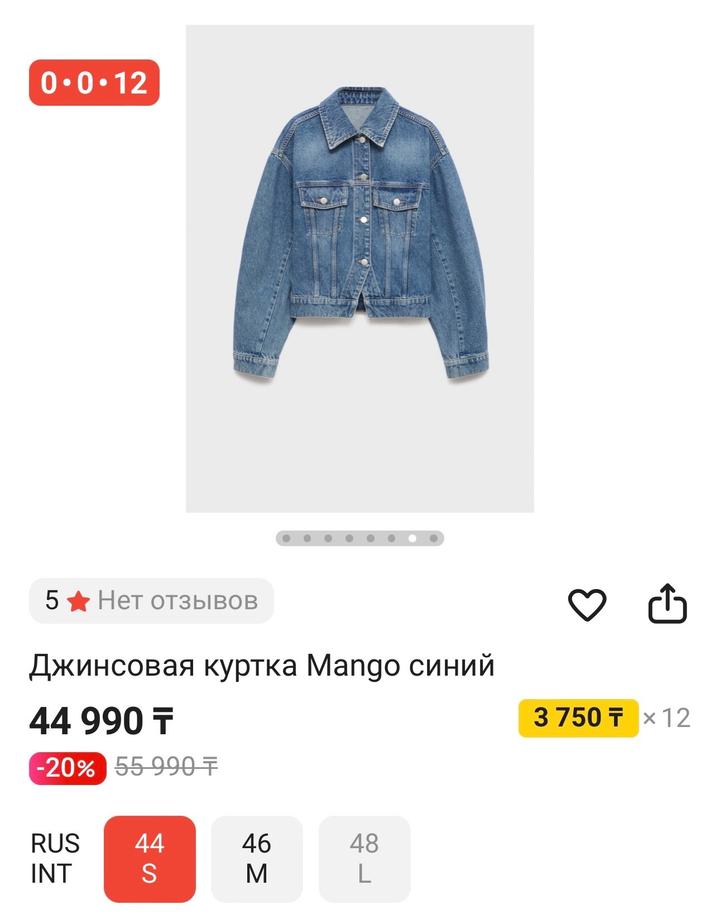
Task: Open the denim jacket product photo
Action: [360, 268]
